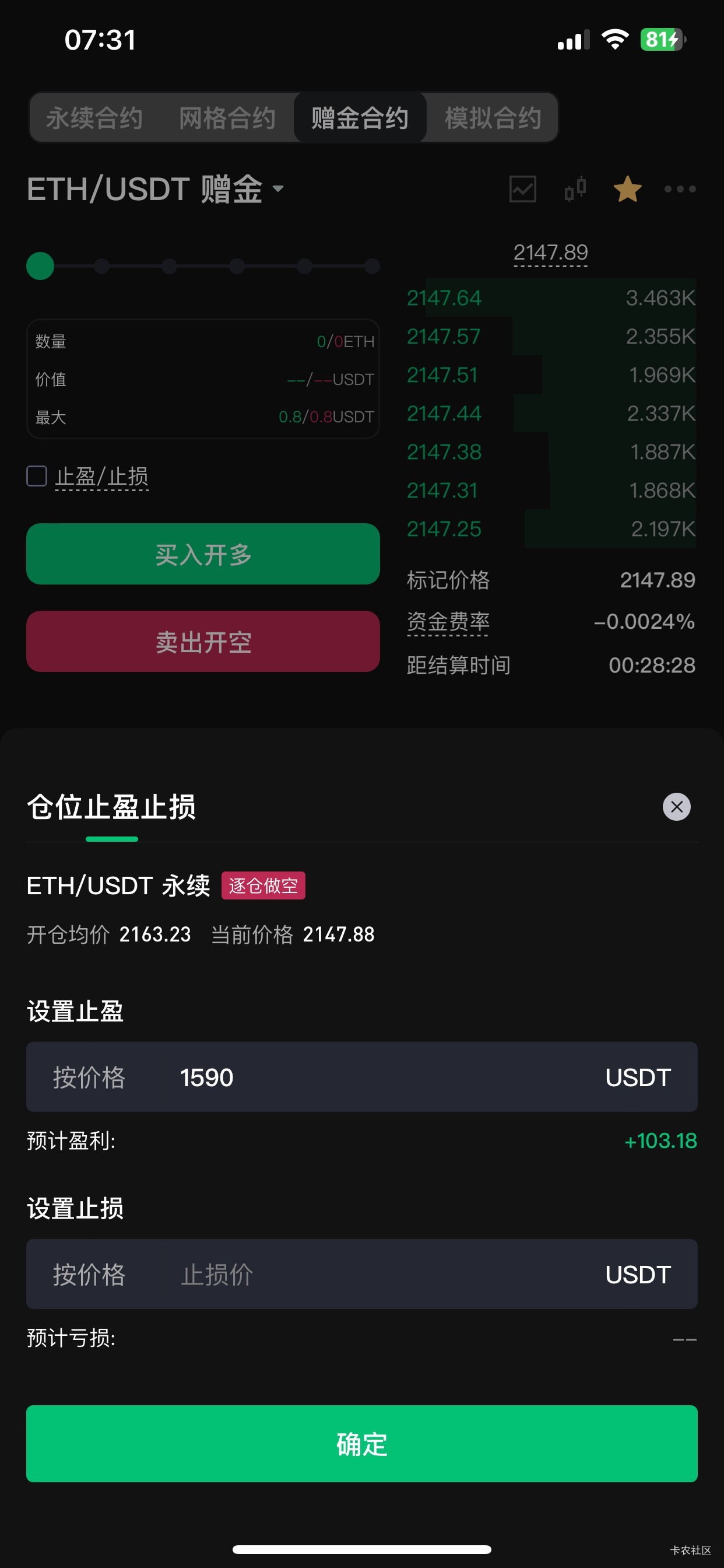
Task: Open the candlestick chart icon
Action: click(575, 188)
